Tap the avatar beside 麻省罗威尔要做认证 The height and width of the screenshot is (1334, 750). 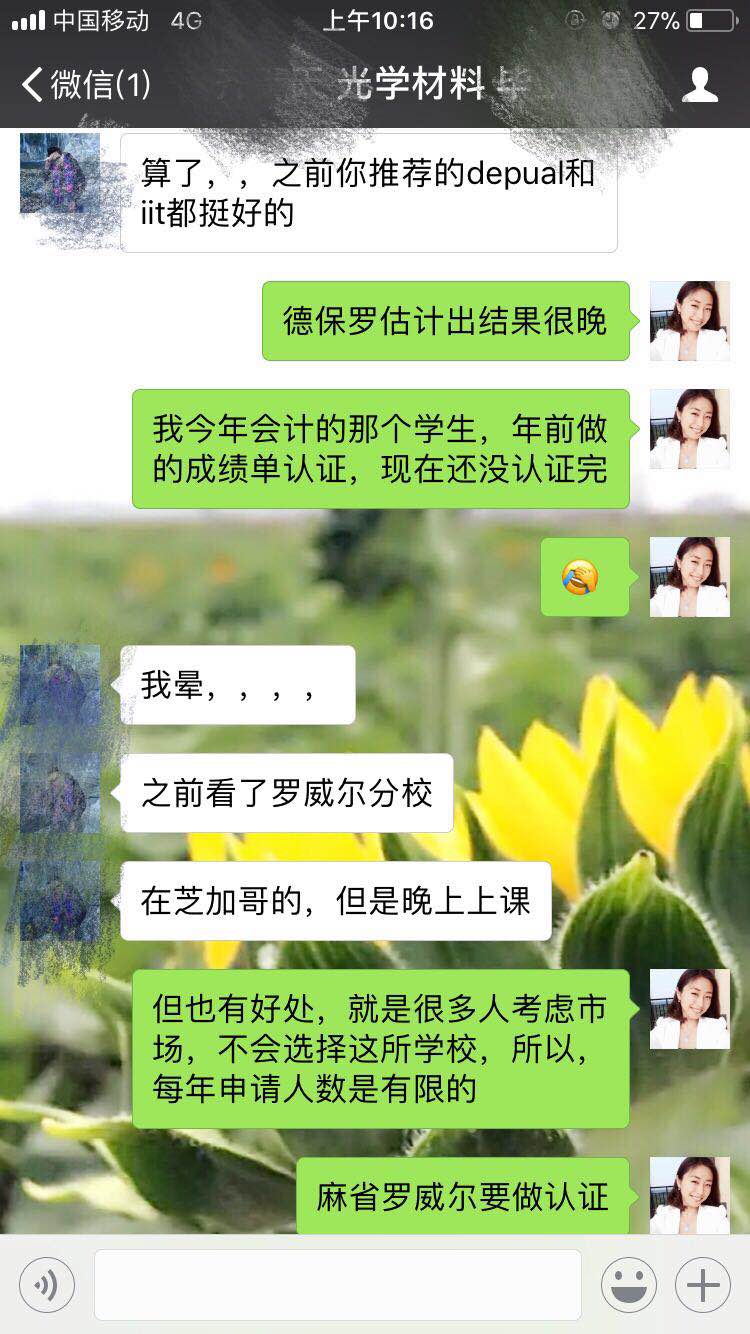tap(690, 1196)
